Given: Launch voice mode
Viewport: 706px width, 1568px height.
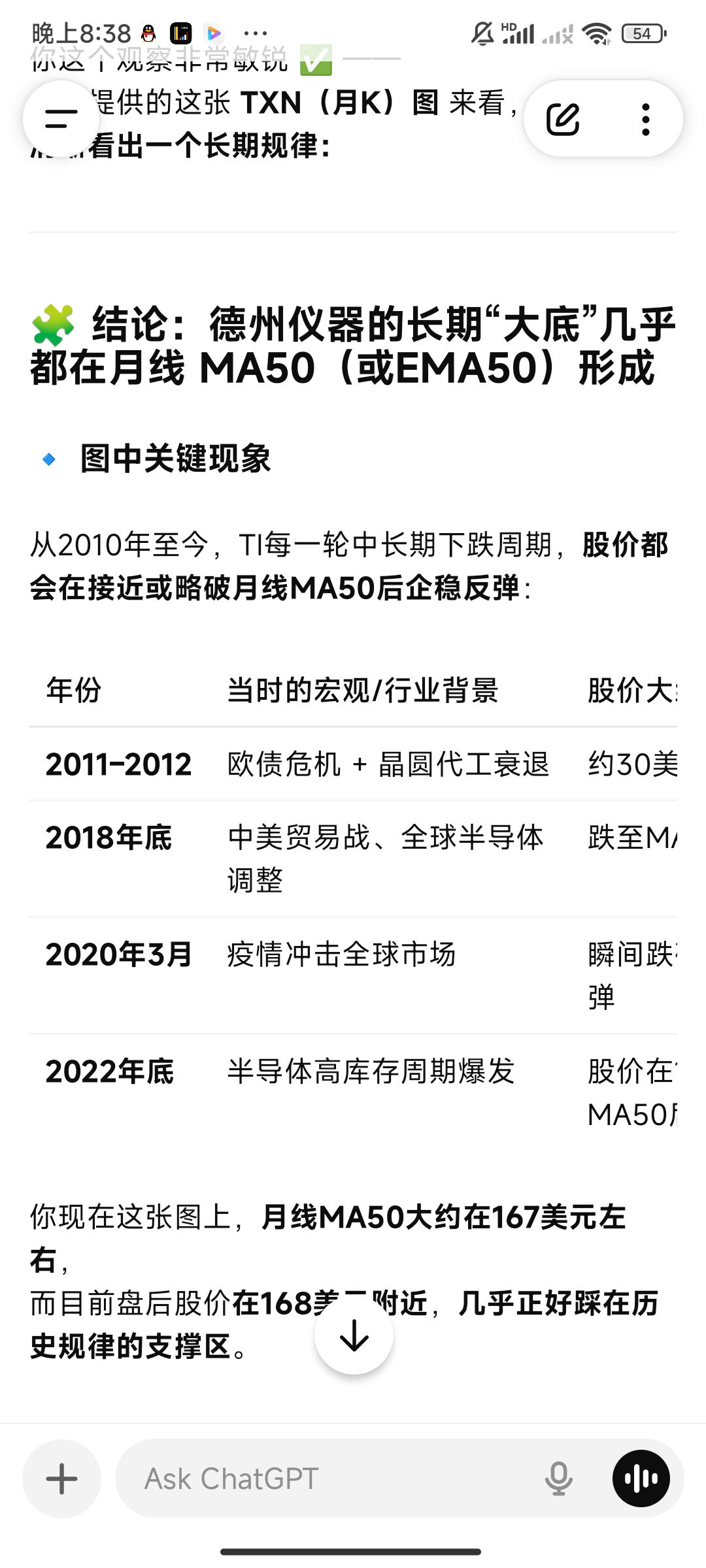Looking at the screenshot, I should click(x=641, y=1478).
